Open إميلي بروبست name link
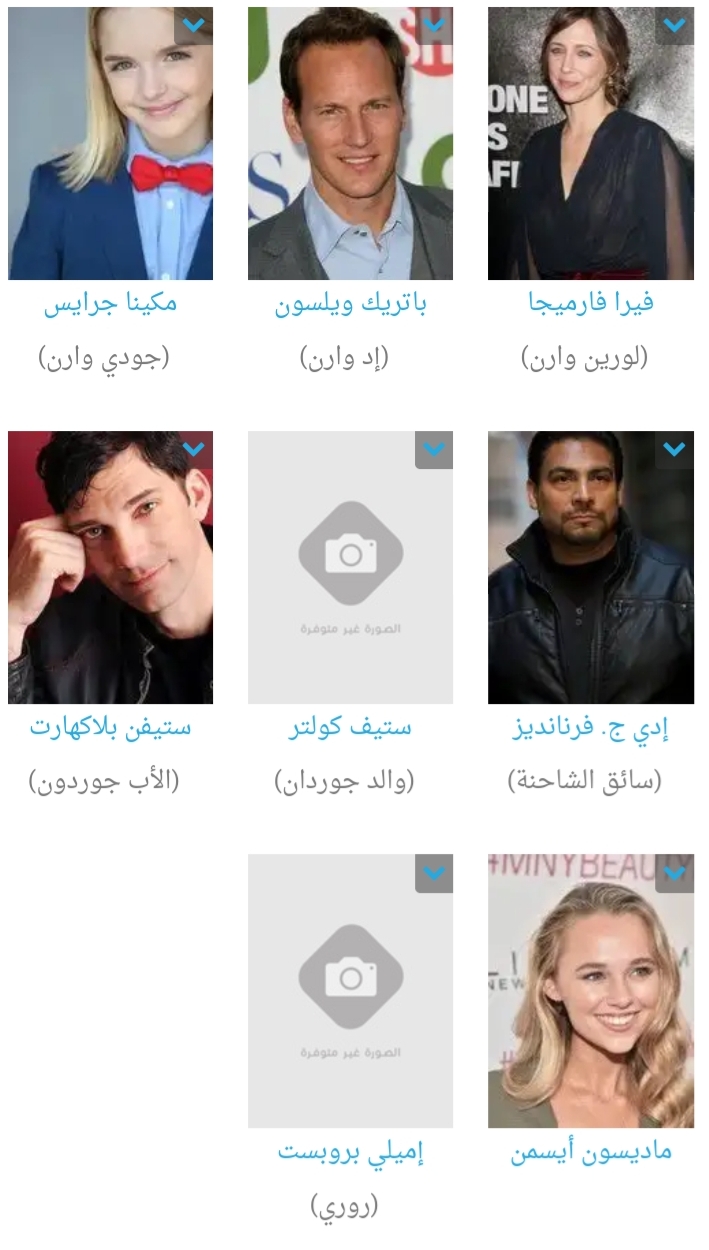This screenshot has height=1250, width=709. (350, 1153)
